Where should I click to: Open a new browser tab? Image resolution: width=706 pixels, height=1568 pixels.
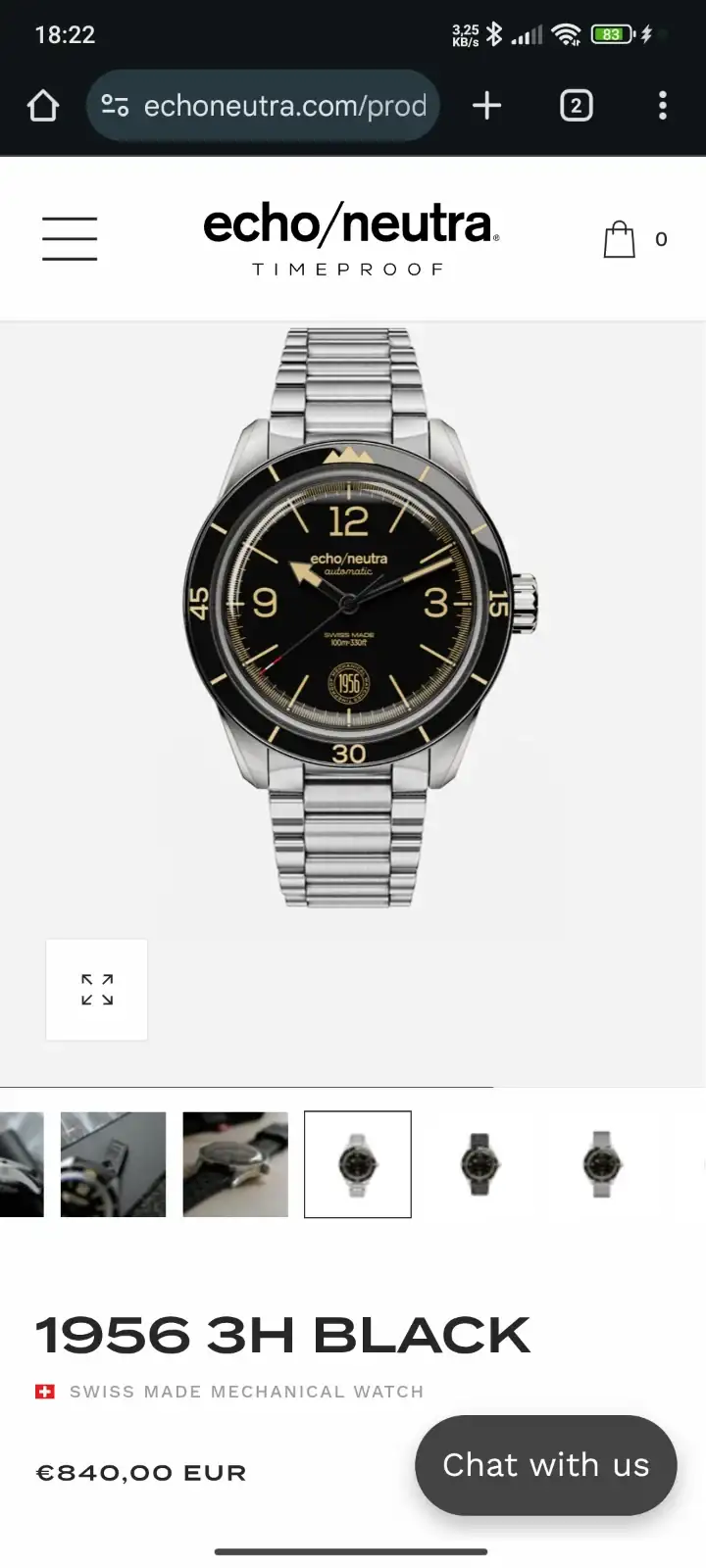[x=486, y=105]
